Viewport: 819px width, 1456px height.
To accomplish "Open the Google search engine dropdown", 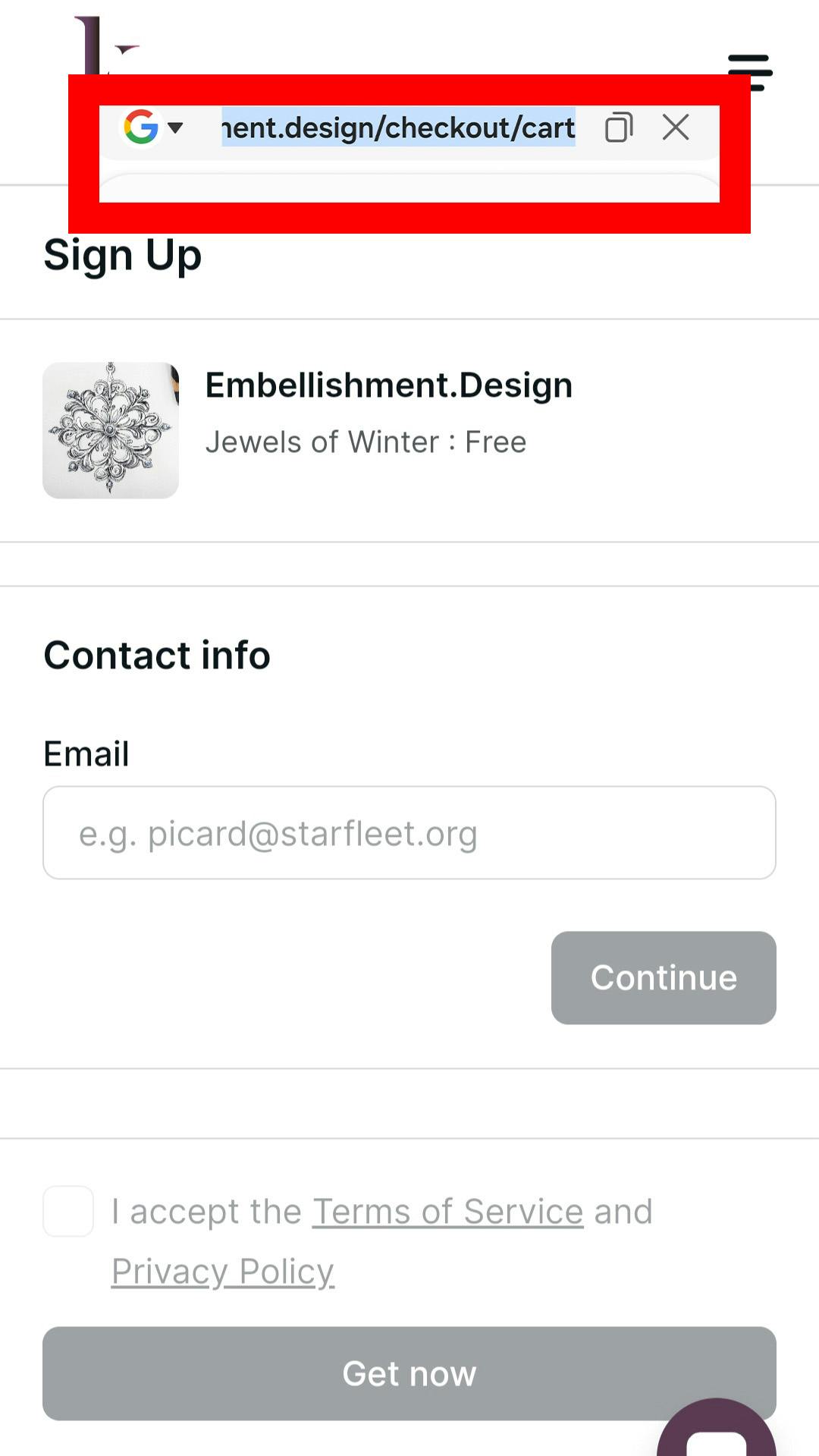I will point(154,127).
